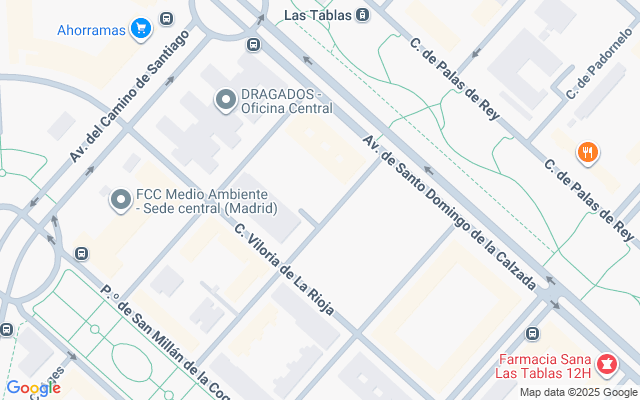Image resolution: width=640 pixels, height=400 pixels.
Task: Select the Las Tablas station marker
Action: (361, 15)
